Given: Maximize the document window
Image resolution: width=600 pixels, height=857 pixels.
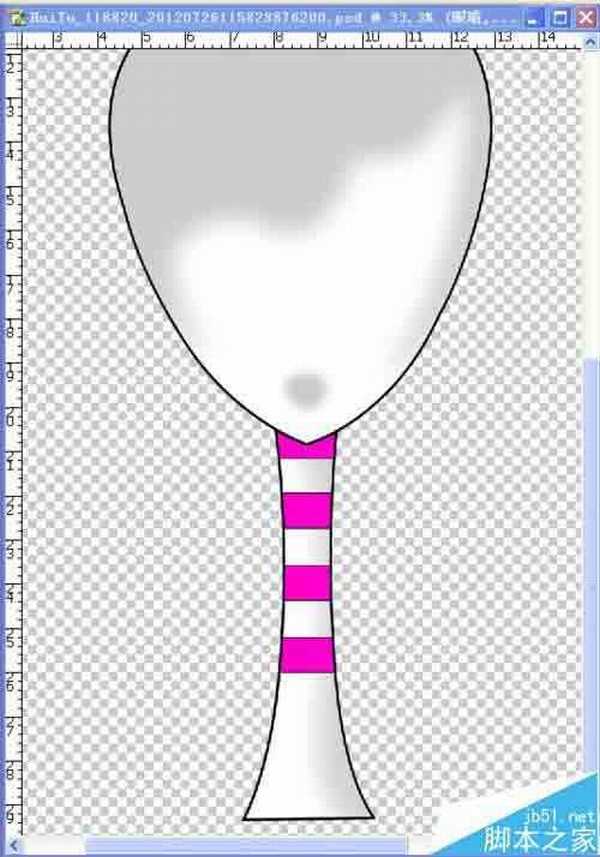Looking at the screenshot, I should tap(560, 18).
